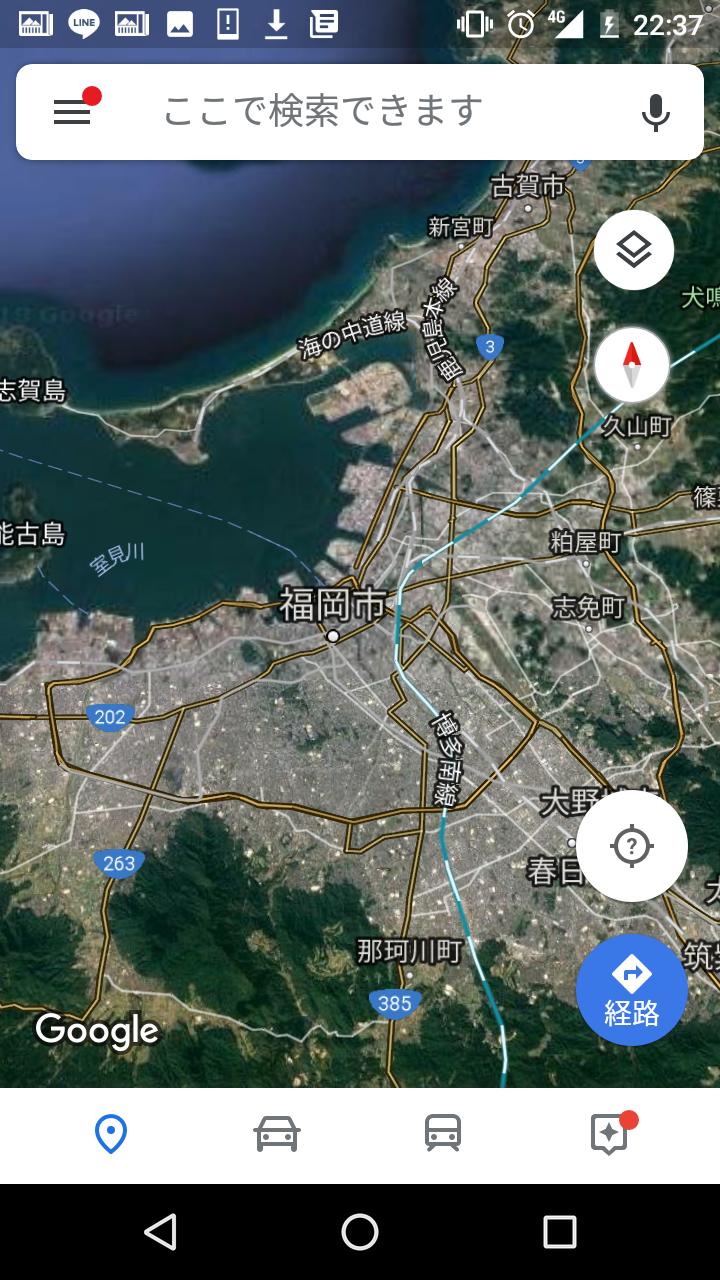Viewport: 720px width, 1280px height.
Task: Switch to the Explore pin tab
Action: 110,1135
